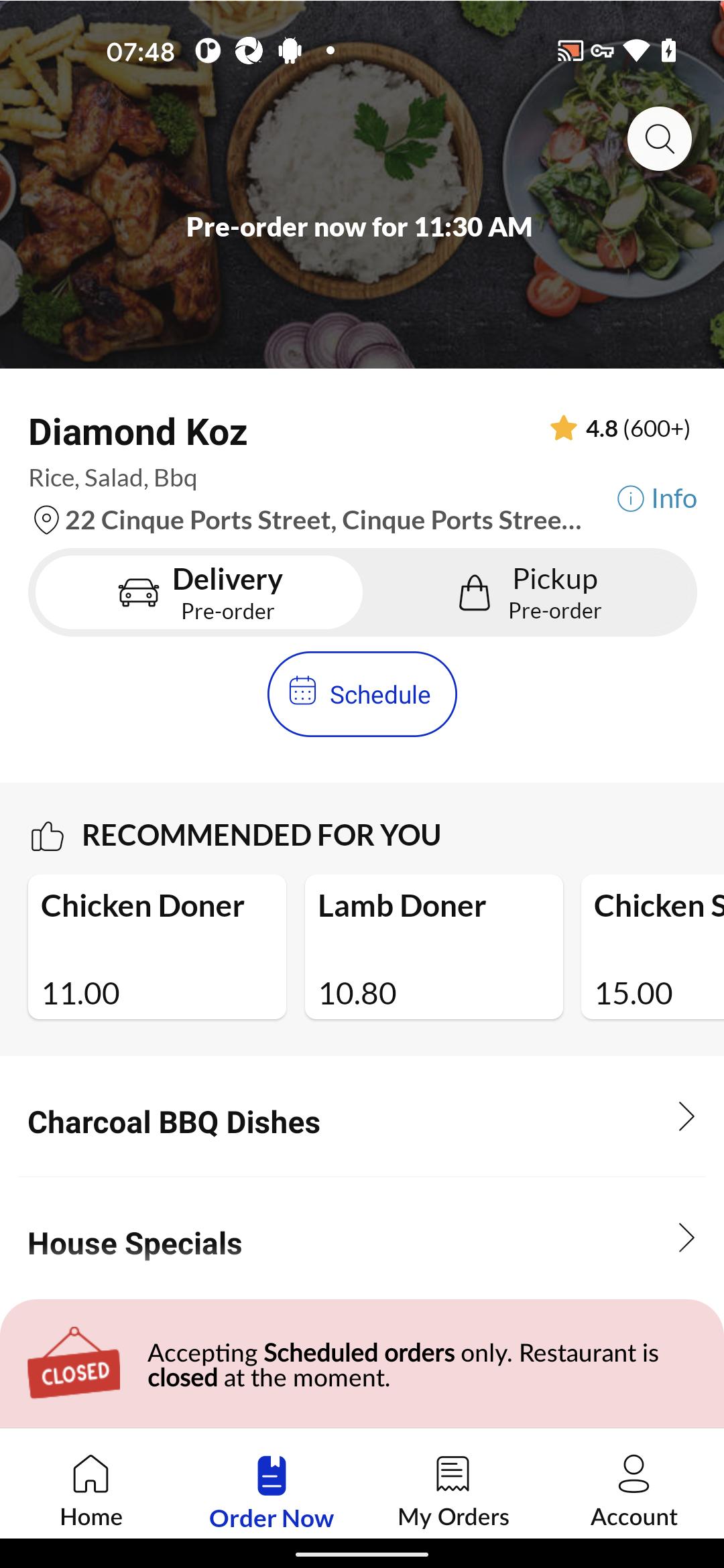The image size is (724, 1568).
Task: Tap the Schedule button
Action: [362, 694]
